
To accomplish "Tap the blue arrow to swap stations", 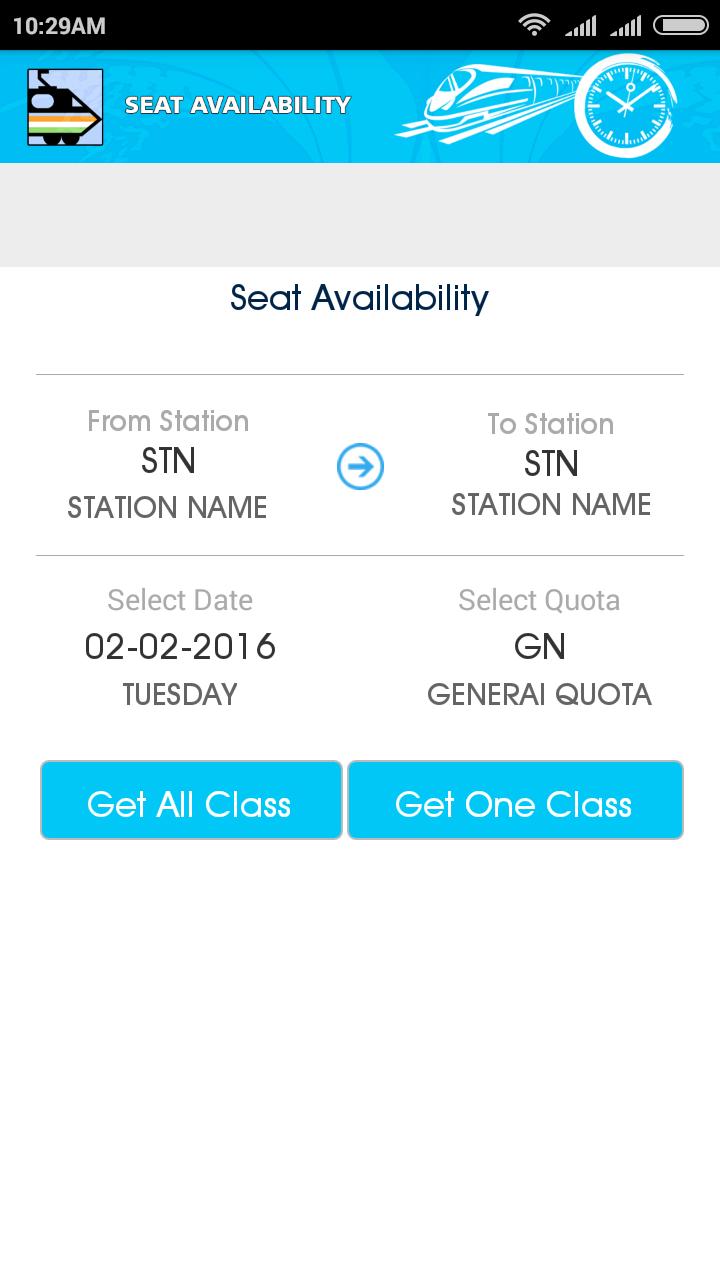I will 358,466.
